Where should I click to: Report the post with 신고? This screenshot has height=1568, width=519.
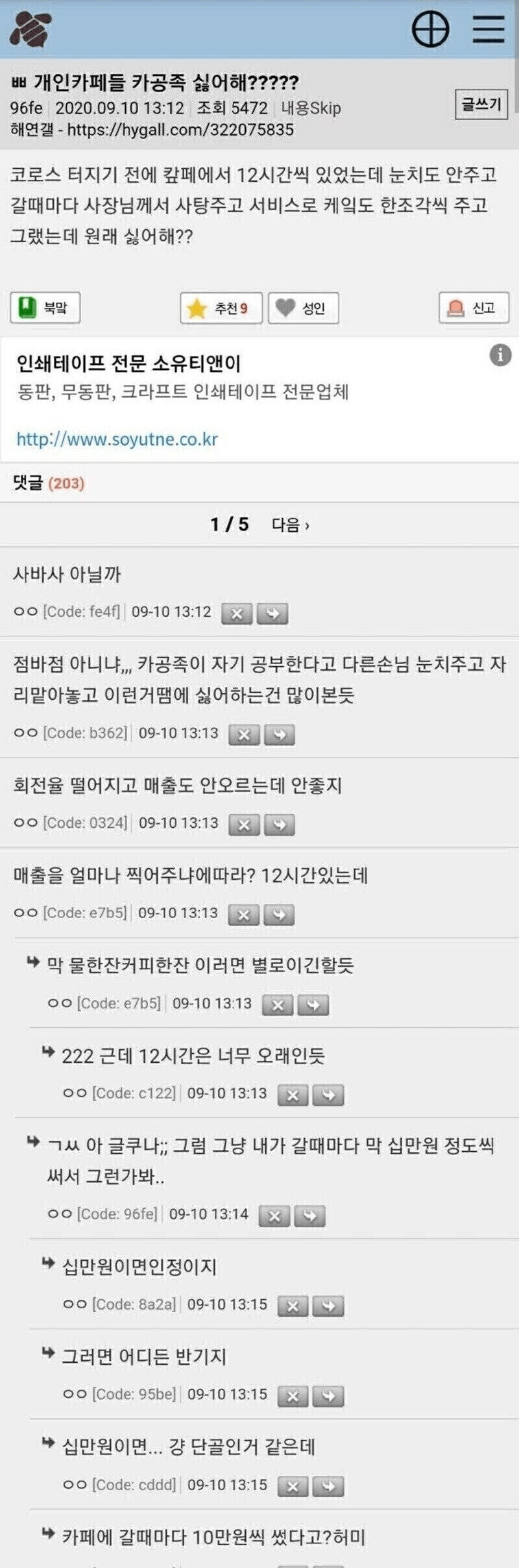[x=474, y=308]
